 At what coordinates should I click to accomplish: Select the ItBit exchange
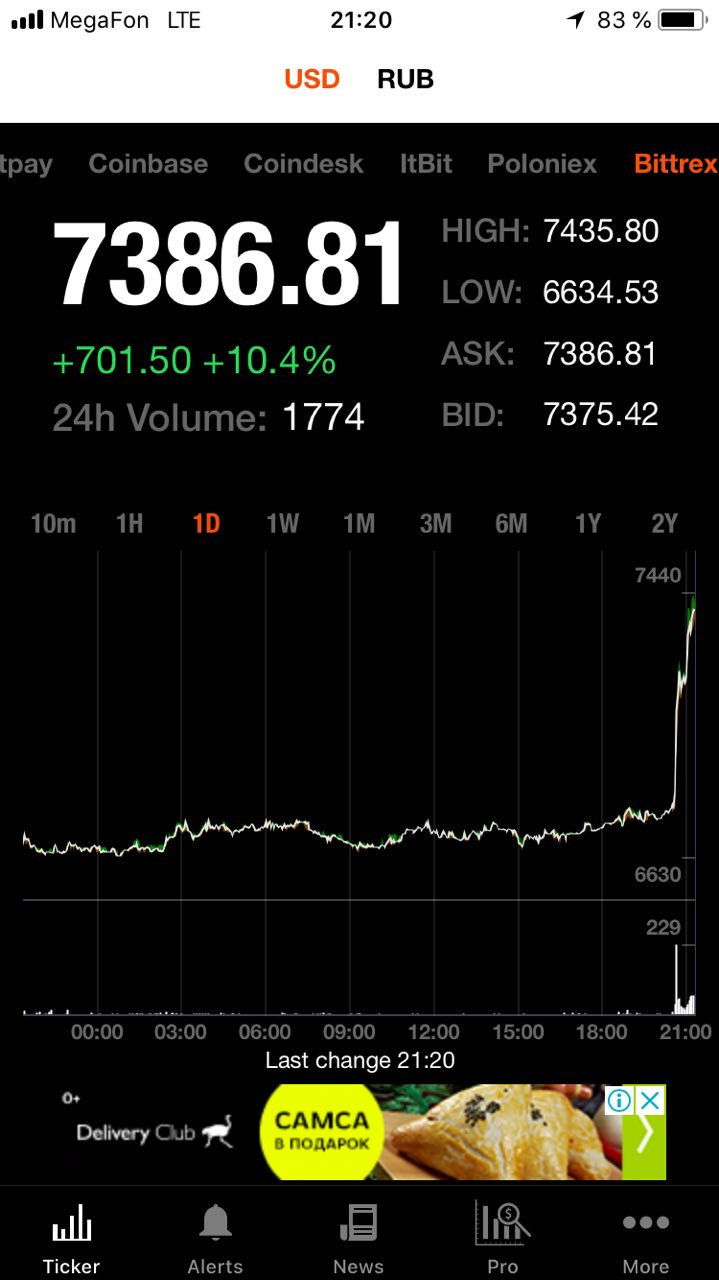click(426, 164)
